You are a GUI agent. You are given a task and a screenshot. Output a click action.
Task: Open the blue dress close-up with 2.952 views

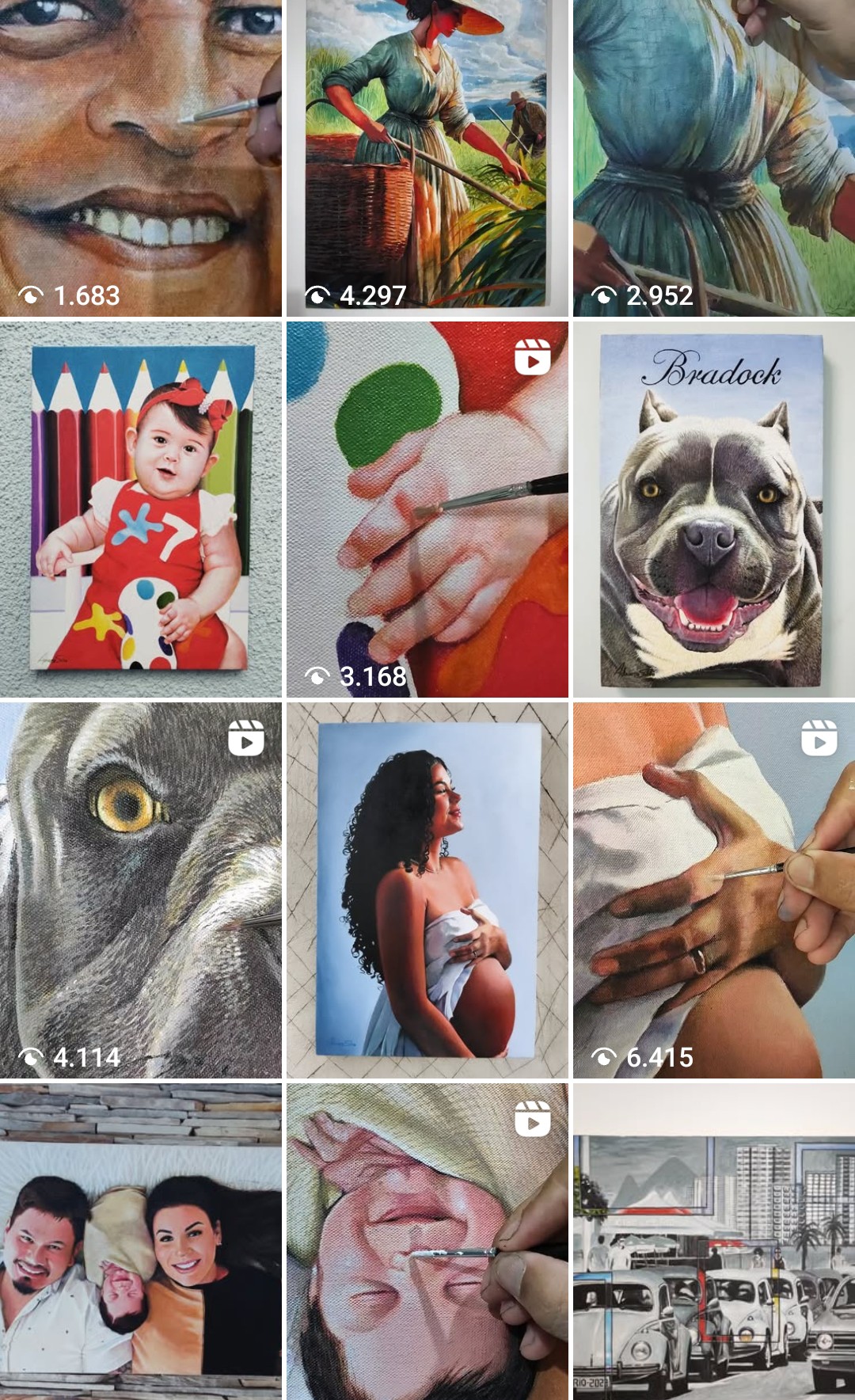[x=714, y=158]
